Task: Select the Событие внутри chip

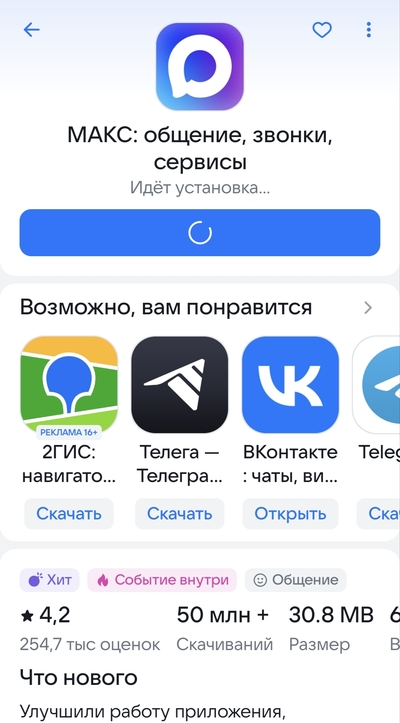Action: pos(162,580)
